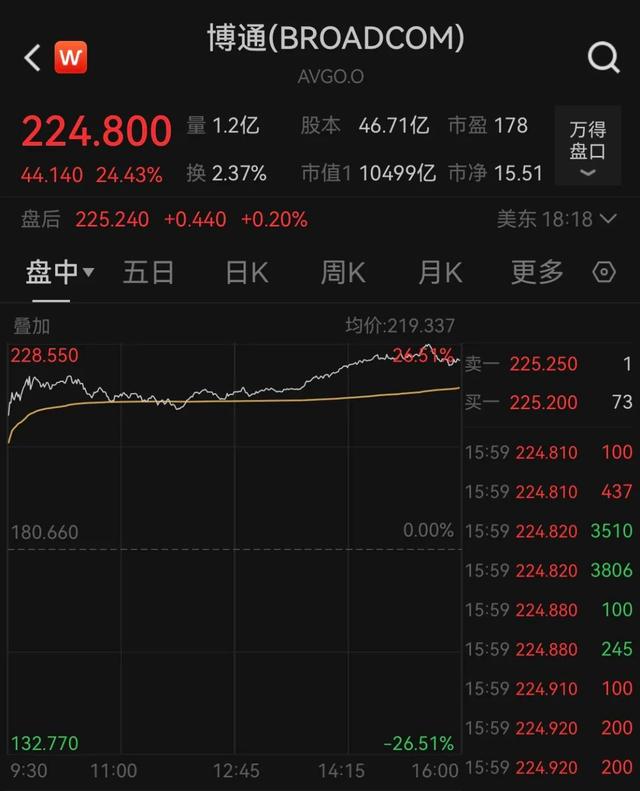Viewport: 640px width, 791px height.
Task: Tap 叠加 to overlay a comparison
Action: (31, 326)
